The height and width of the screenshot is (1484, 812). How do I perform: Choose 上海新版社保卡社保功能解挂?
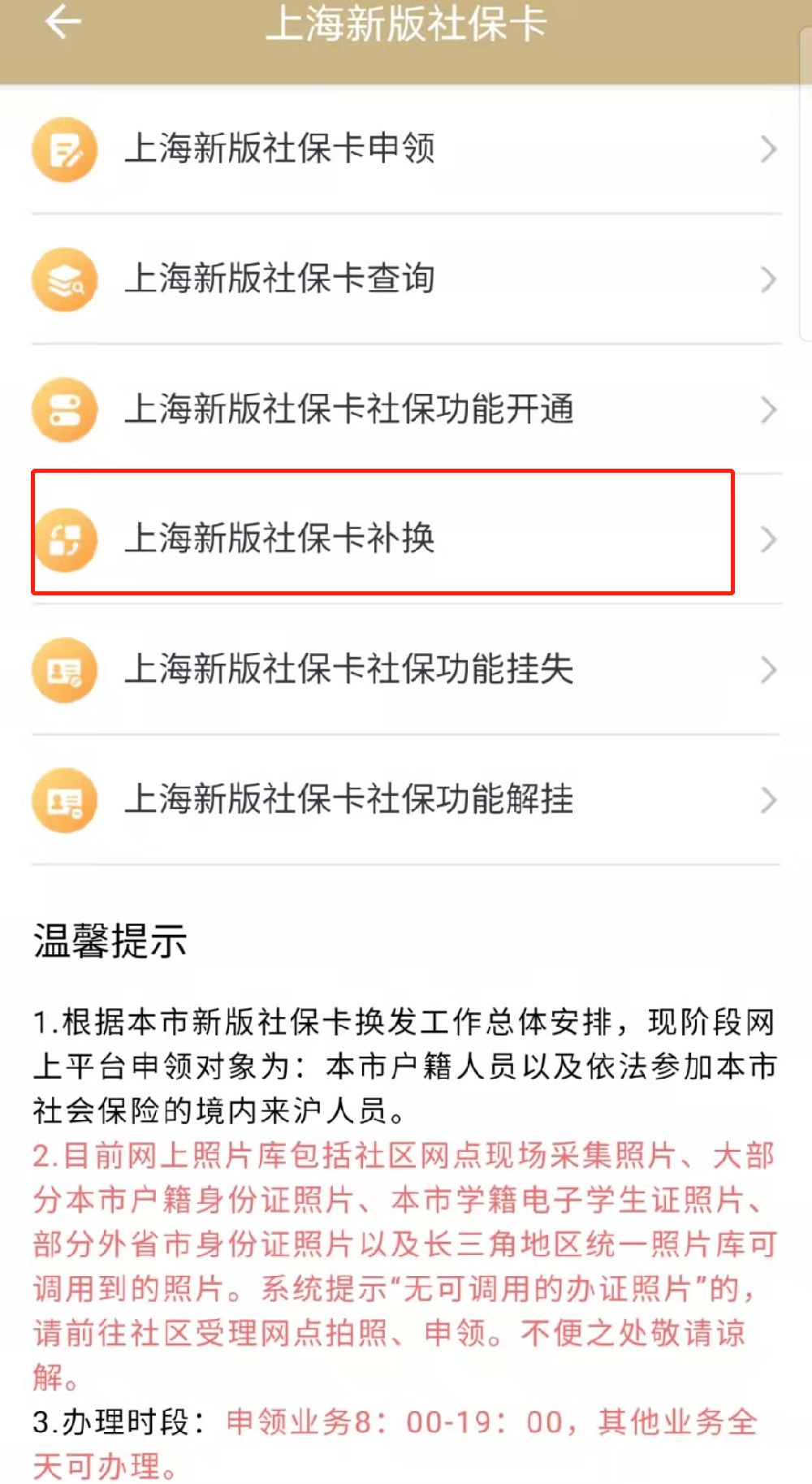[x=349, y=800]
